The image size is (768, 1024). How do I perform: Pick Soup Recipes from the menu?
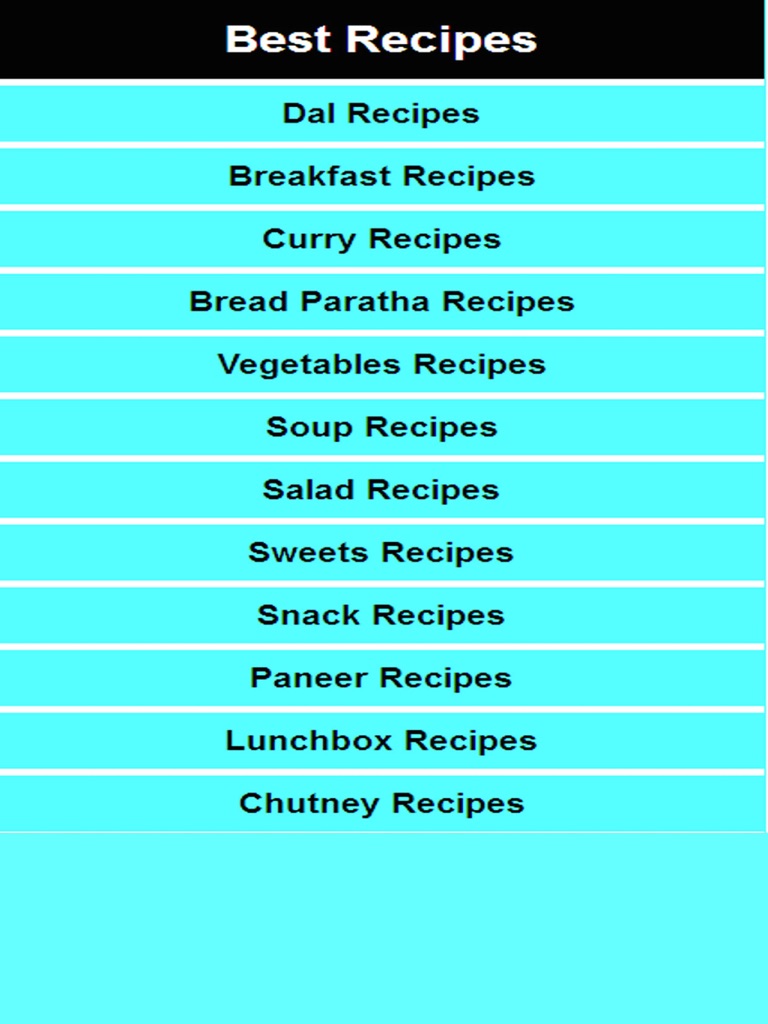click(x=383, y=427)
